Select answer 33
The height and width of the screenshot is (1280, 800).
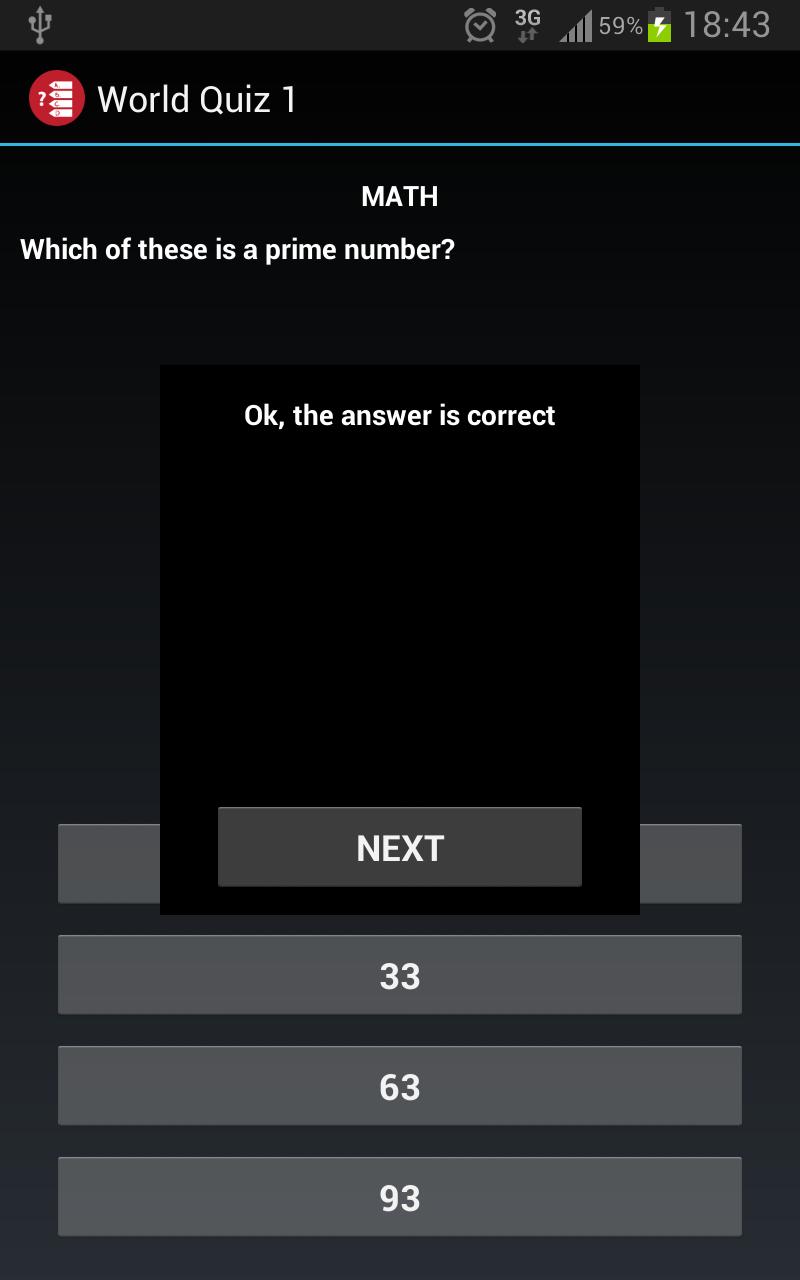(400, 975)
